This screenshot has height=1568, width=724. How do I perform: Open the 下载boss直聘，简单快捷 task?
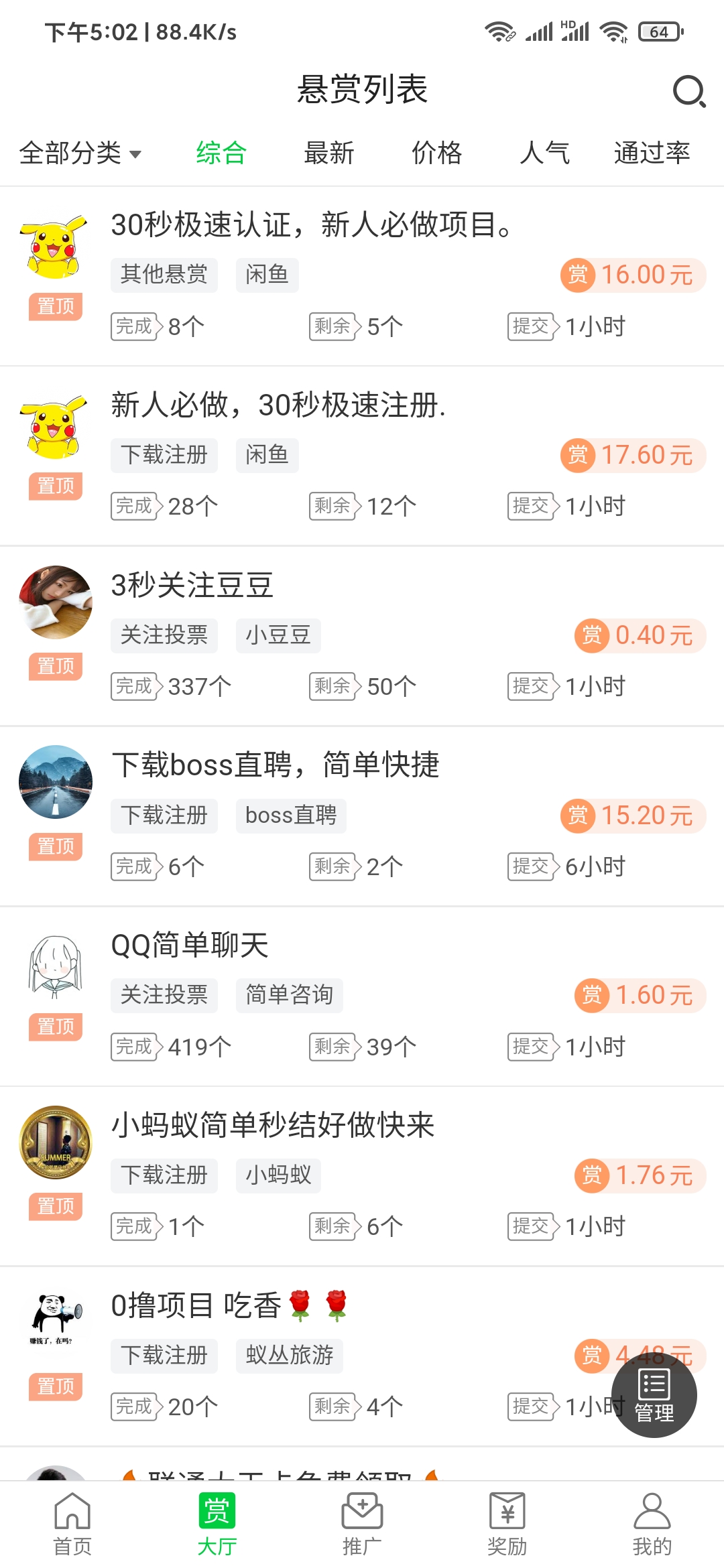(x=275, y=765)
